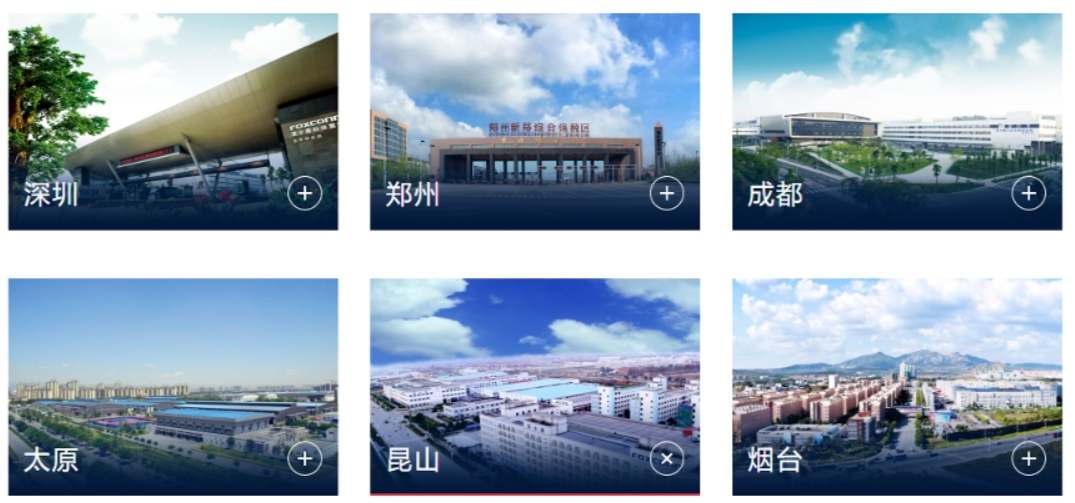Expand the 烟台 card's plus icon
Image resolution: width=1075 pixels, height=503 pixels.
coord(1028,459)
